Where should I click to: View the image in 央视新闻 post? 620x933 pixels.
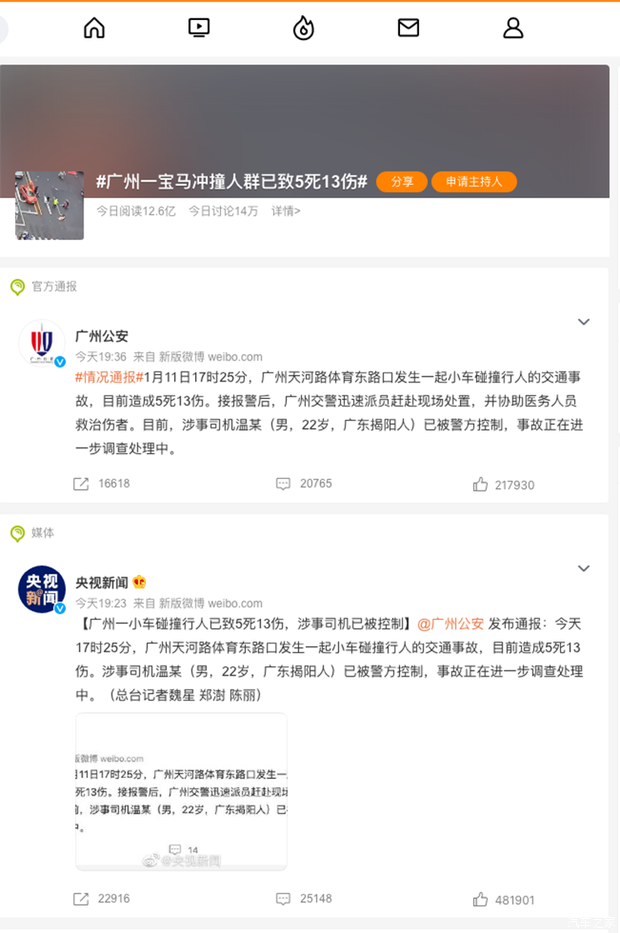tap(182, 791)
